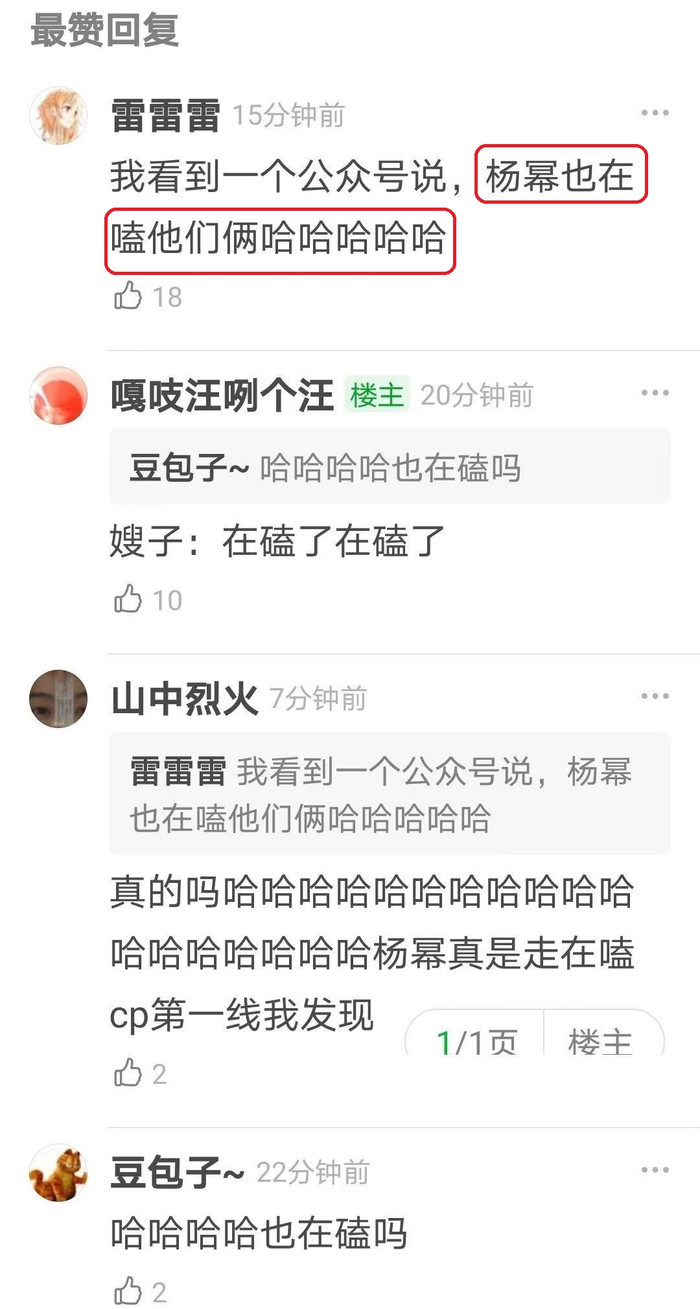700x1309 pixels.
Task: Open more options for 嘎吱汪咧个汪's reply
Action: point(655,393)
